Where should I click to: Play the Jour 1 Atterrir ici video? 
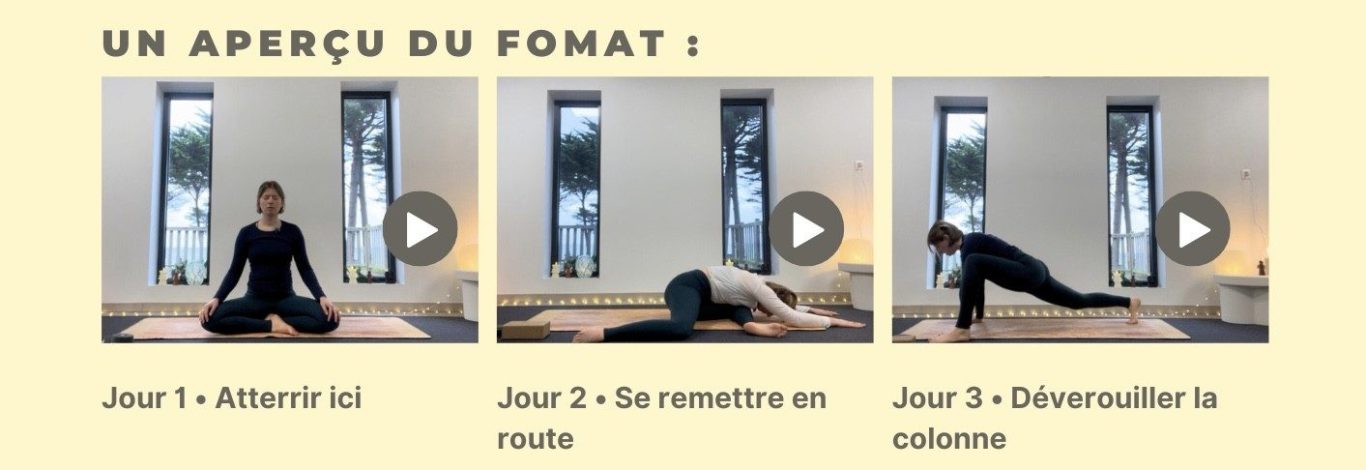[419, 229]
